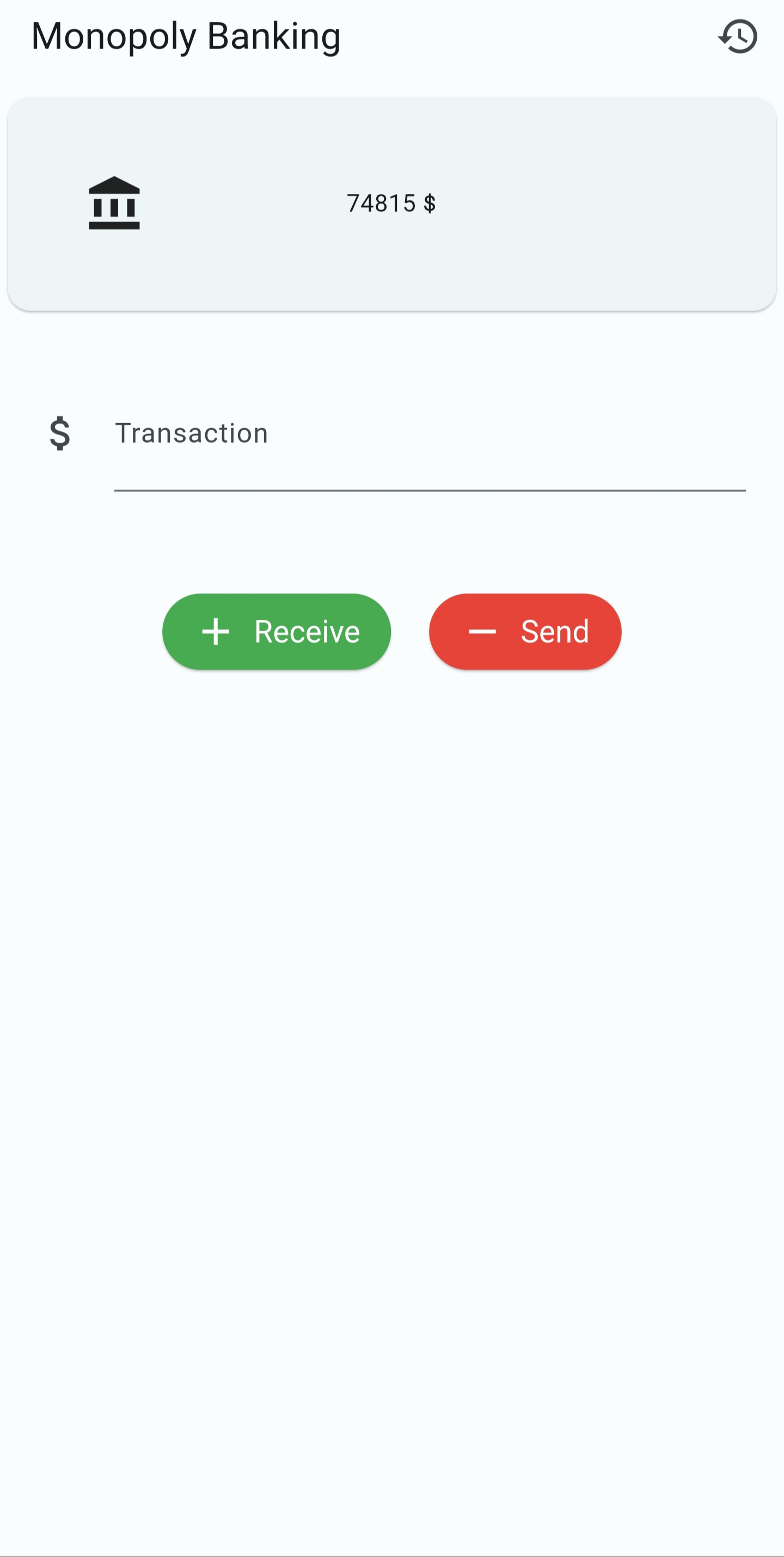The image size is (784, 1557).
Task: Click the plus icon inside Receive button
Action: point(217,632)
